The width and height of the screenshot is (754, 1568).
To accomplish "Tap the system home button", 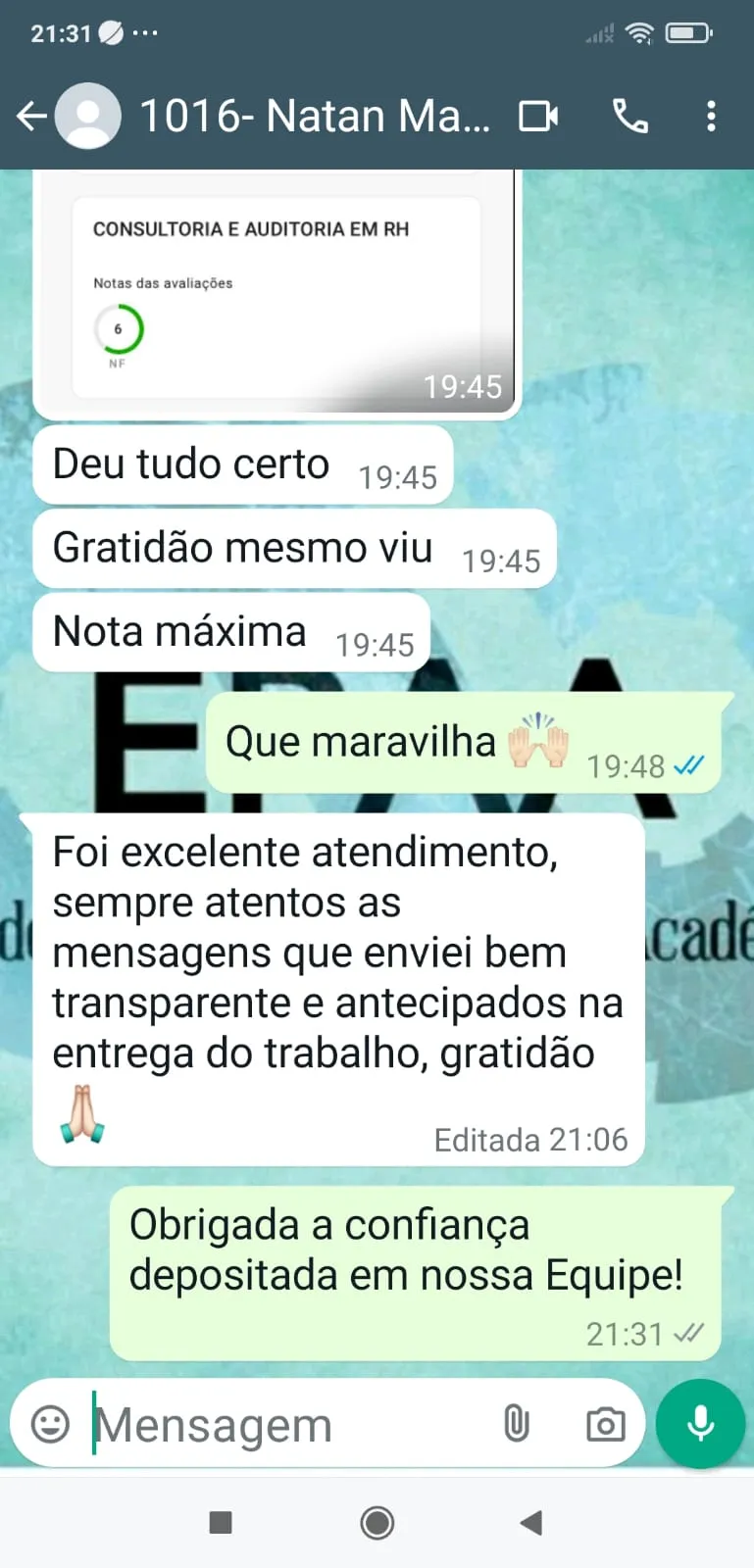I will coord(377,1522).
